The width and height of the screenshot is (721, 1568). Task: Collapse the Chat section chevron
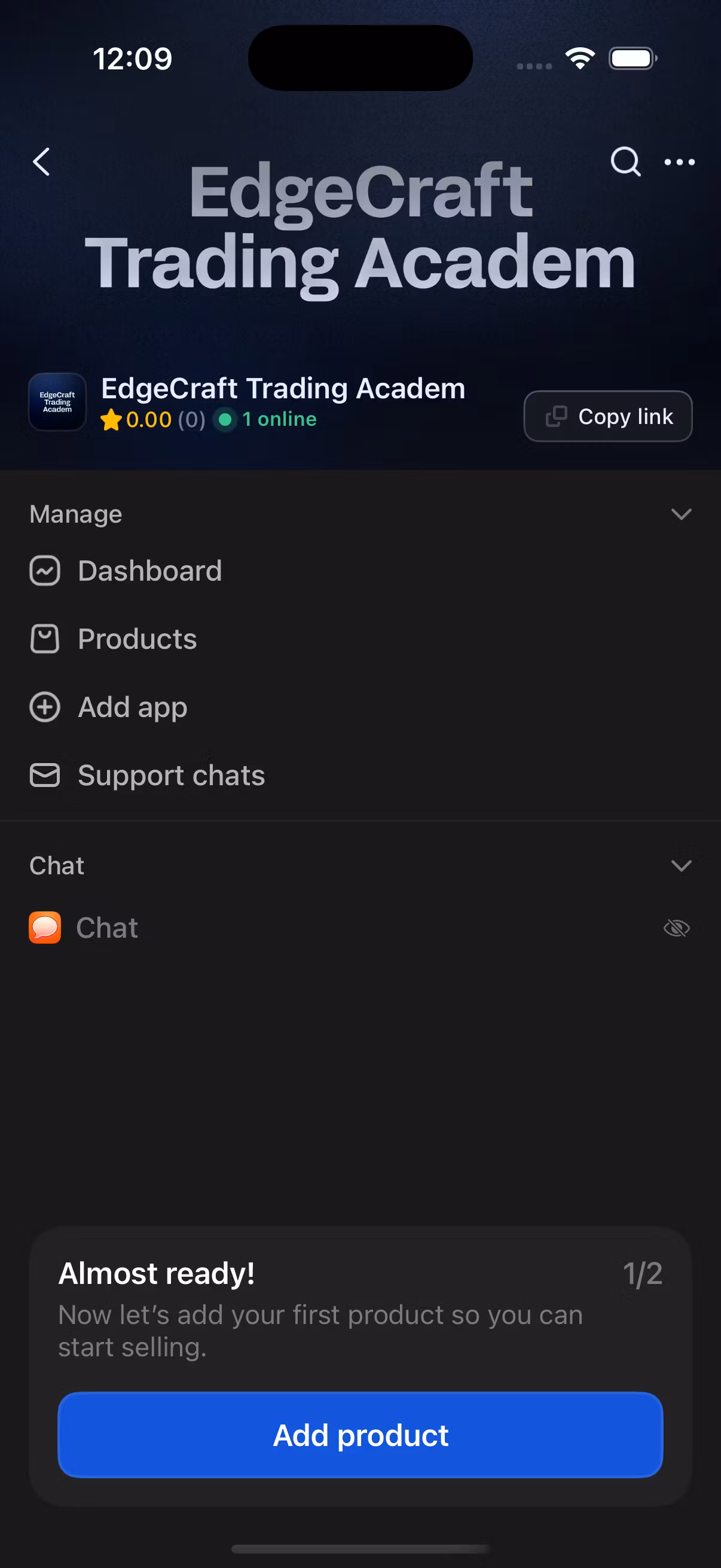pyautogui.click(x=681, y=865)
